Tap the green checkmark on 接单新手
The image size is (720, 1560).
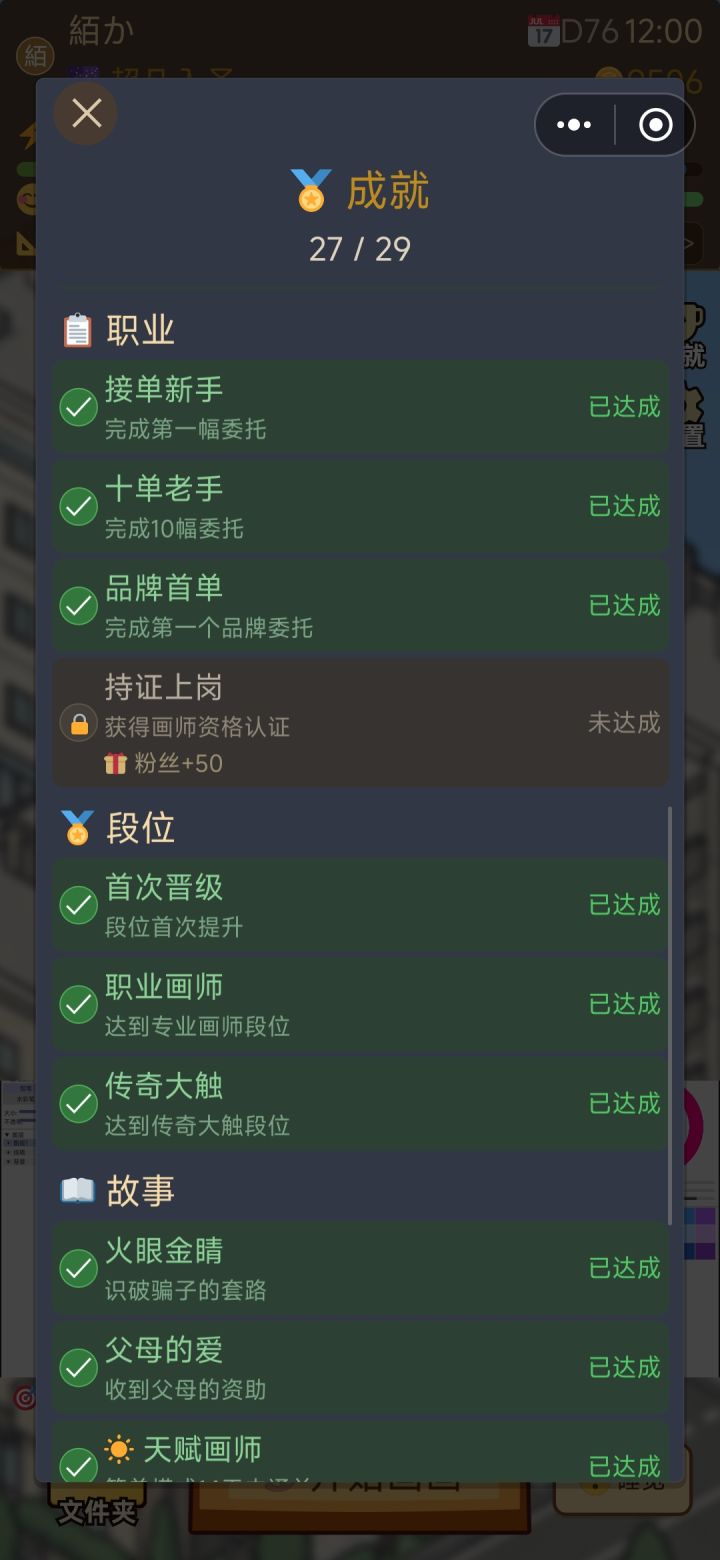[x=78, y=406]
